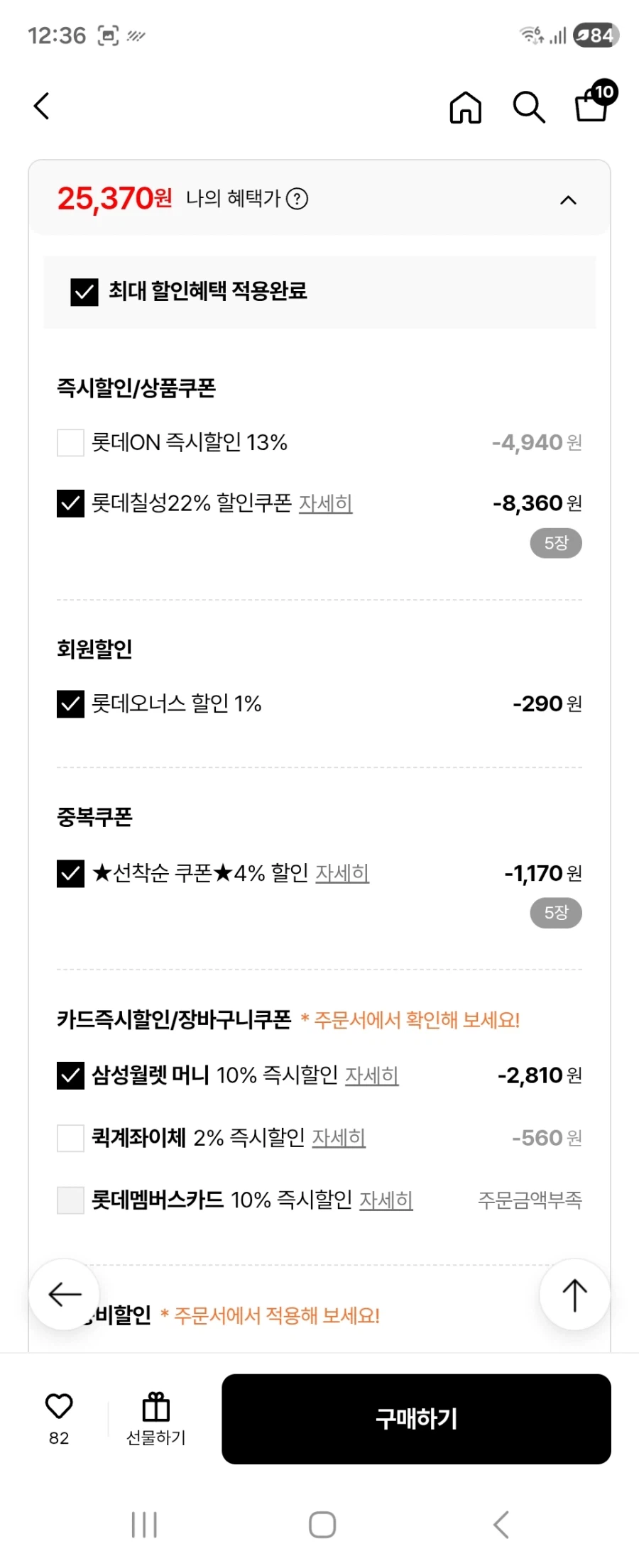Open the home screen icon
The image size is (639, 1568).
tap(465, 107)
